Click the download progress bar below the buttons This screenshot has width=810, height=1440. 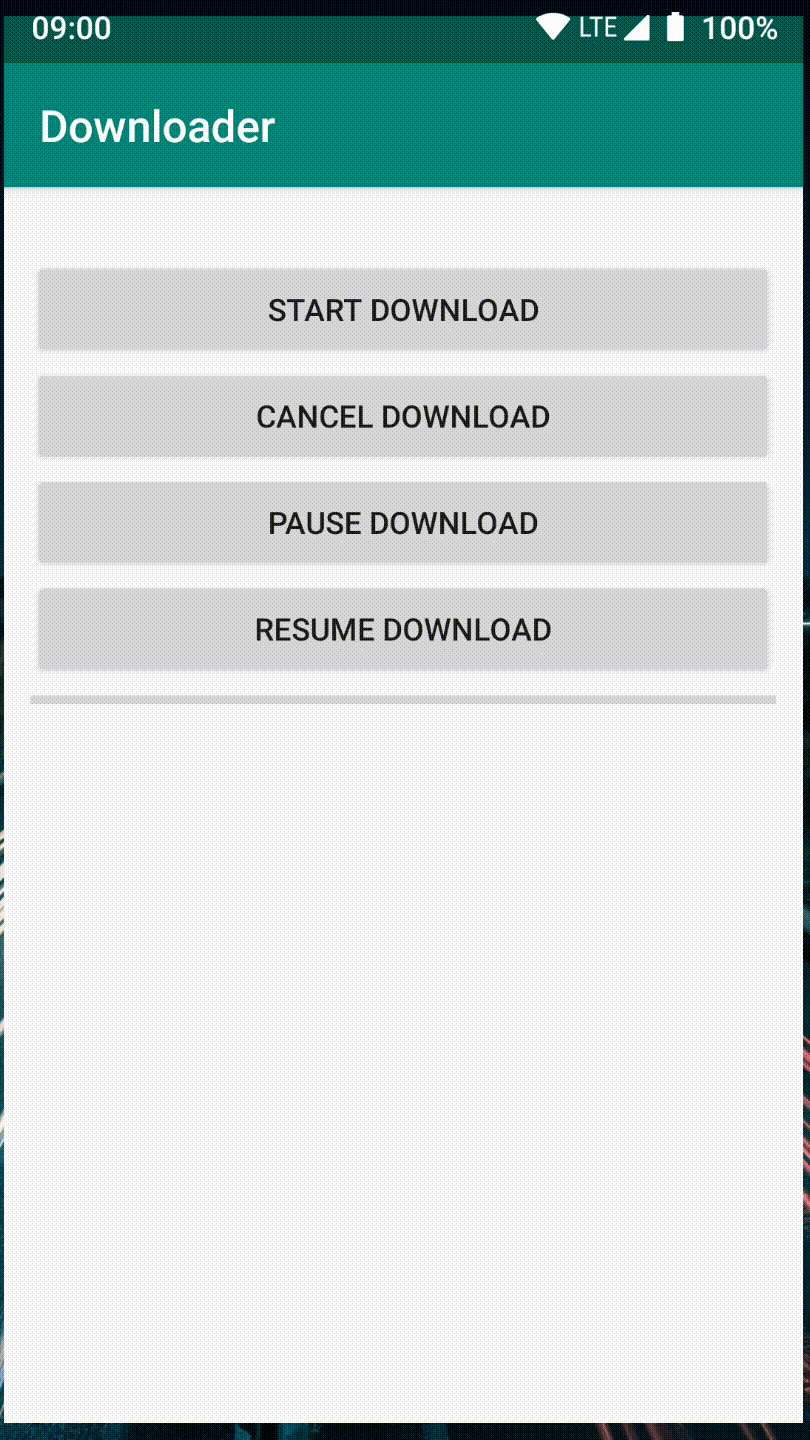[x=403, y=696]
